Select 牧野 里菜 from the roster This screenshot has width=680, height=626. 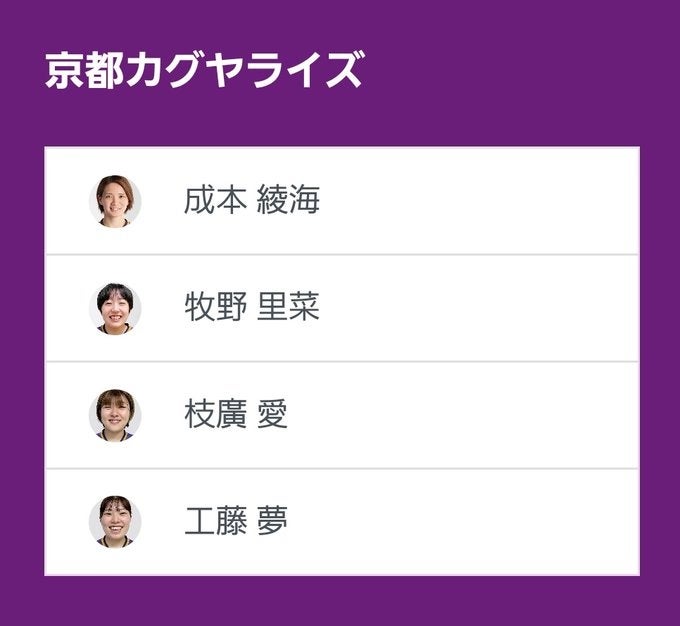(x=252, y=308)
